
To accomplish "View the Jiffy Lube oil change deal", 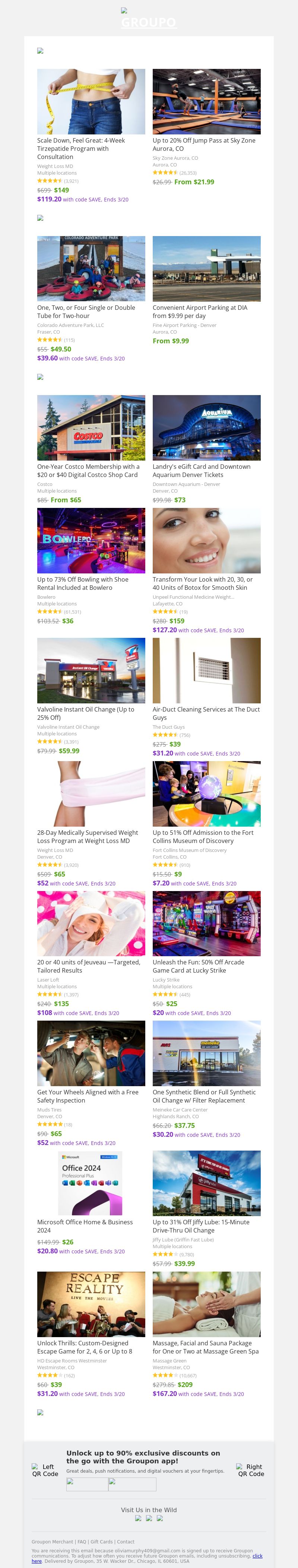I will (206, 1183).
